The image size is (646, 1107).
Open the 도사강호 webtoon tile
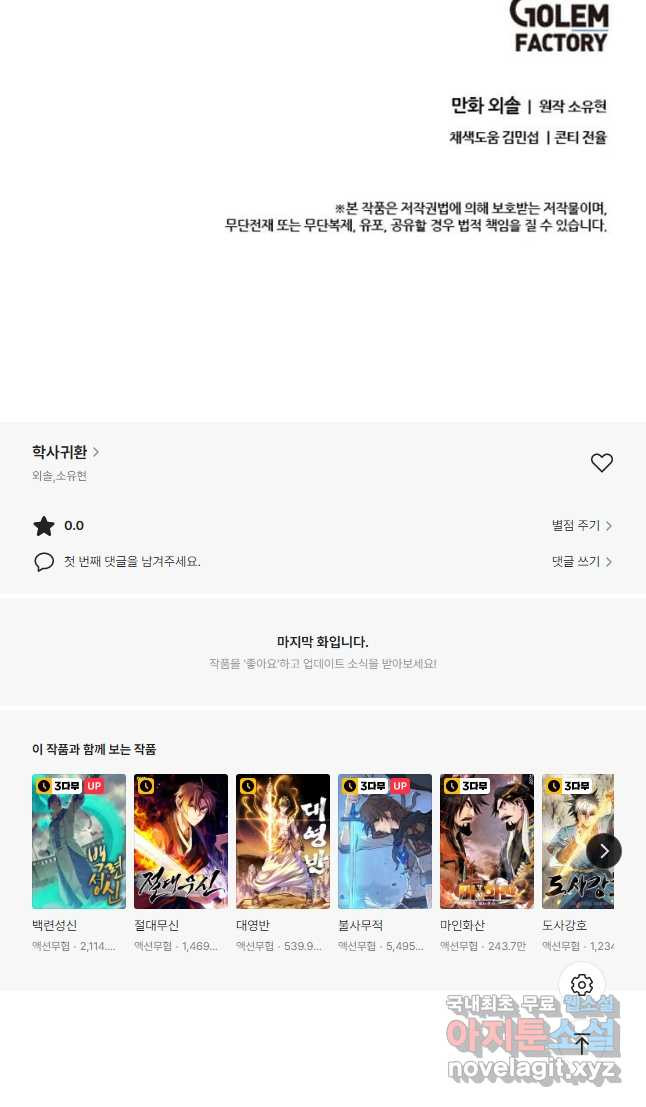tap(570, 841)
